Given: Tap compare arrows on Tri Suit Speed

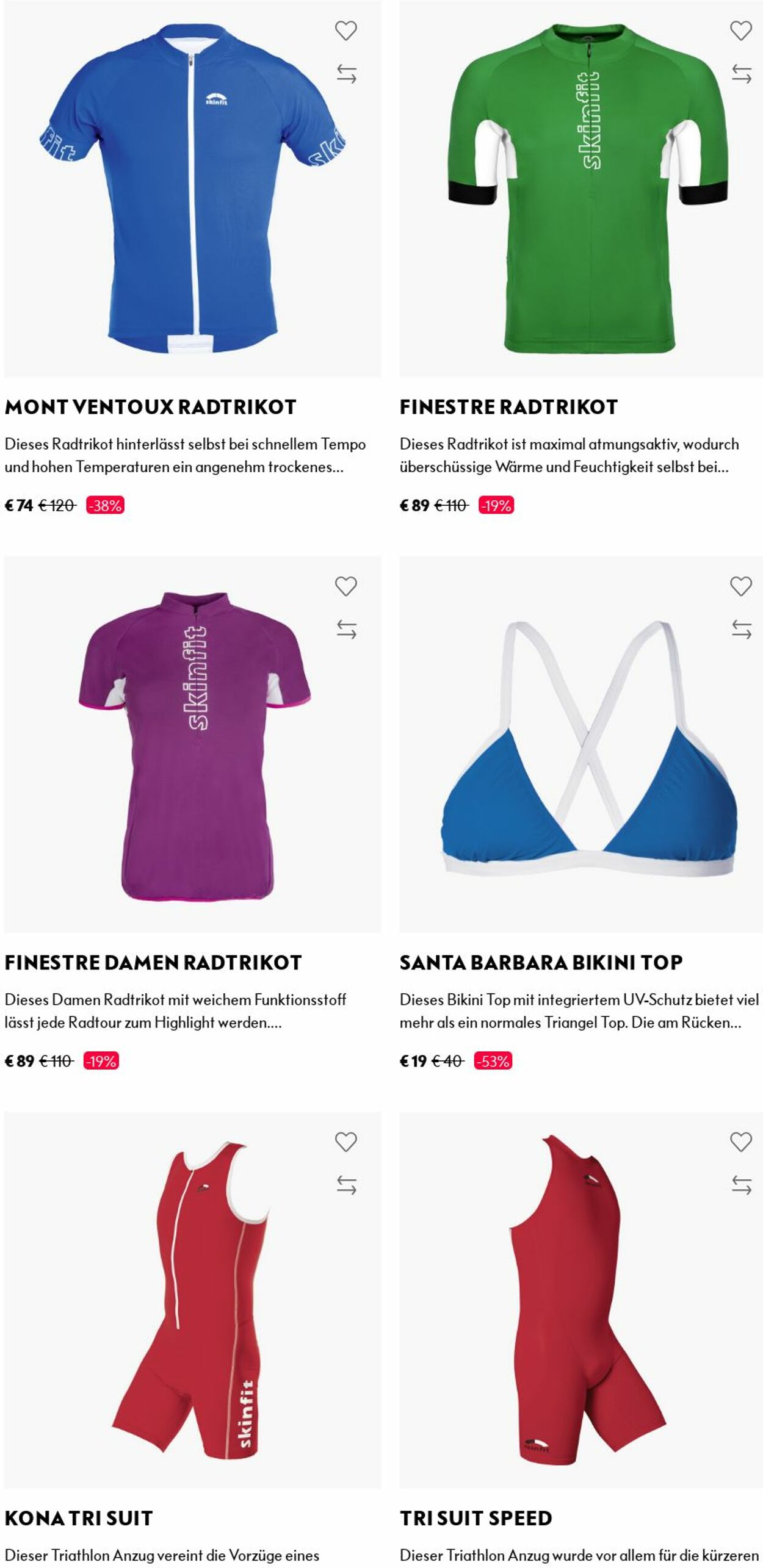Looking at the screenshot, I should 741,1185.
